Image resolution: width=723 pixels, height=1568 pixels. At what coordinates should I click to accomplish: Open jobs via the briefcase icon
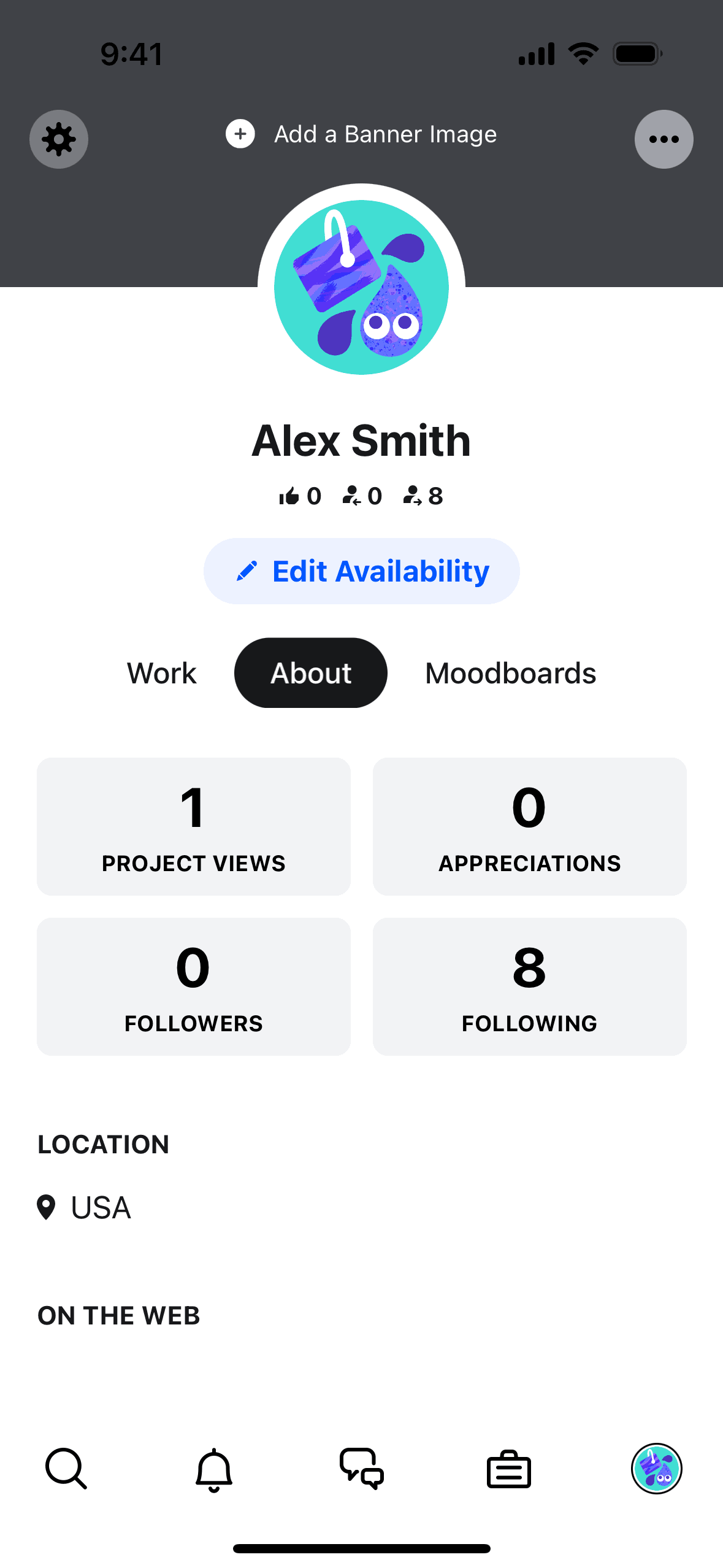[508, 1470]
